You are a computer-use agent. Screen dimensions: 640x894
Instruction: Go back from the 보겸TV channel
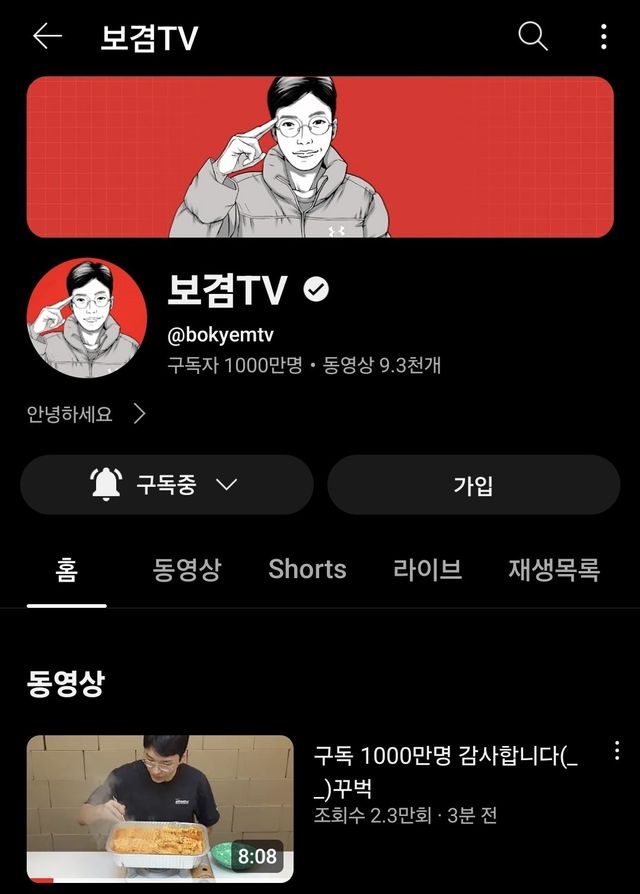[47, 37]
